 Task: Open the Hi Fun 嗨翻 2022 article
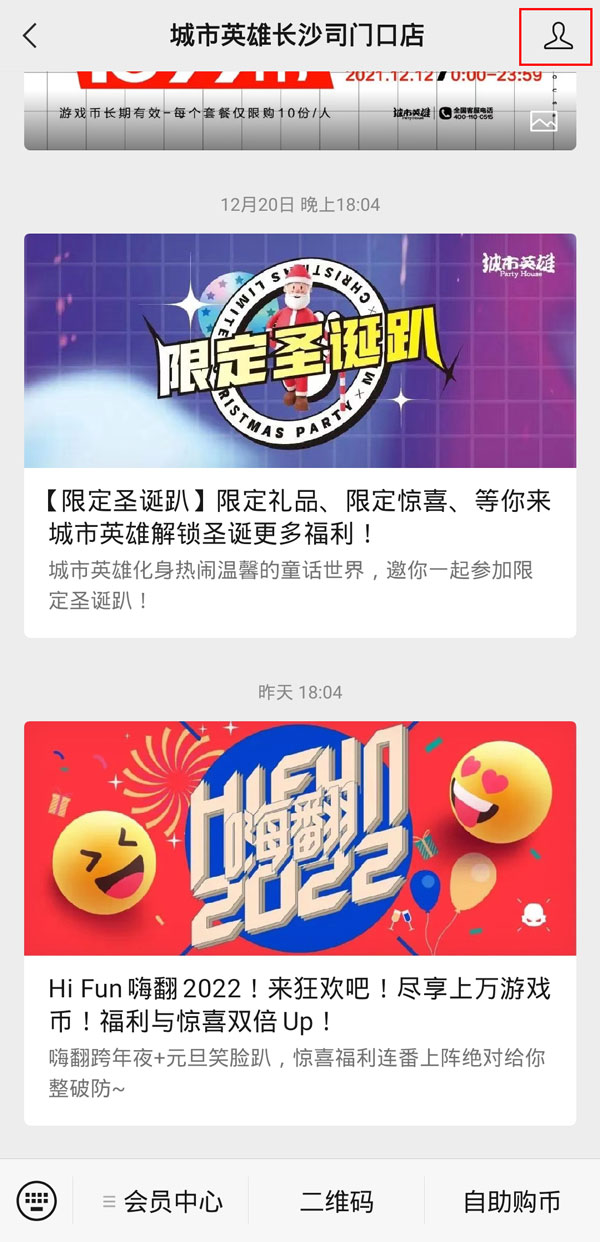300,922
